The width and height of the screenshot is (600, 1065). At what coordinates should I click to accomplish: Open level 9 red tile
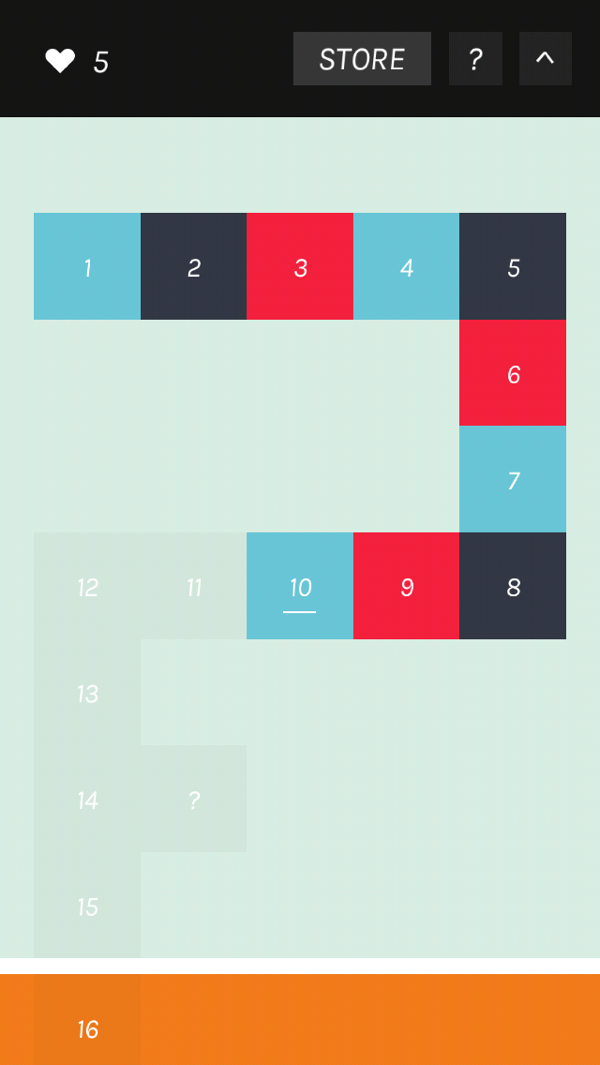click(406, 586)
